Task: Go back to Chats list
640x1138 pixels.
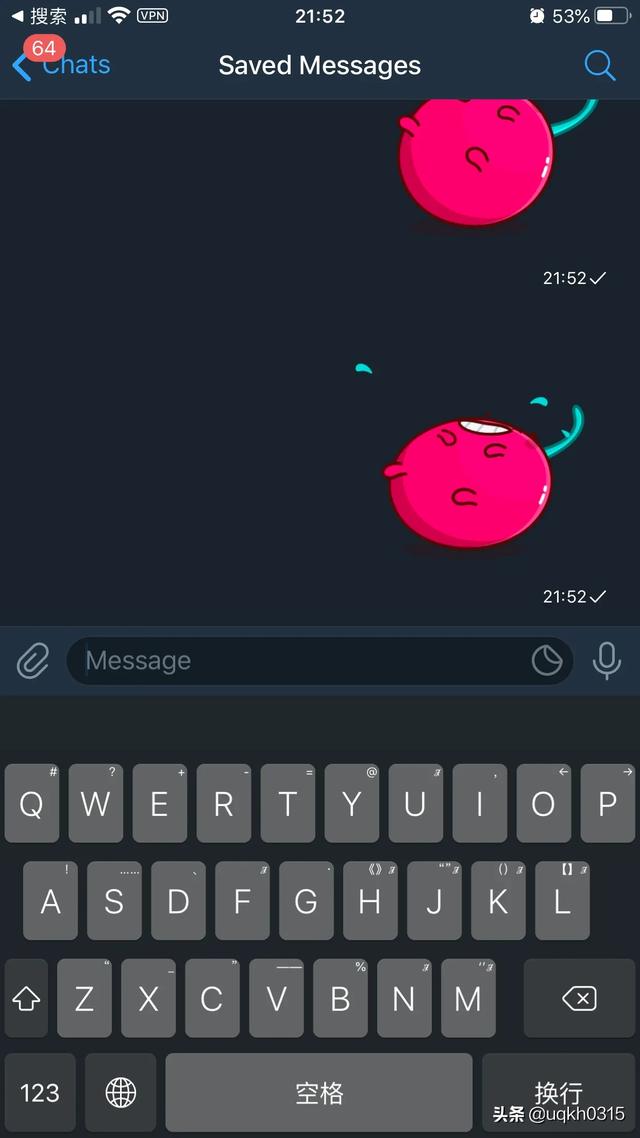Action: pos(60,65)
